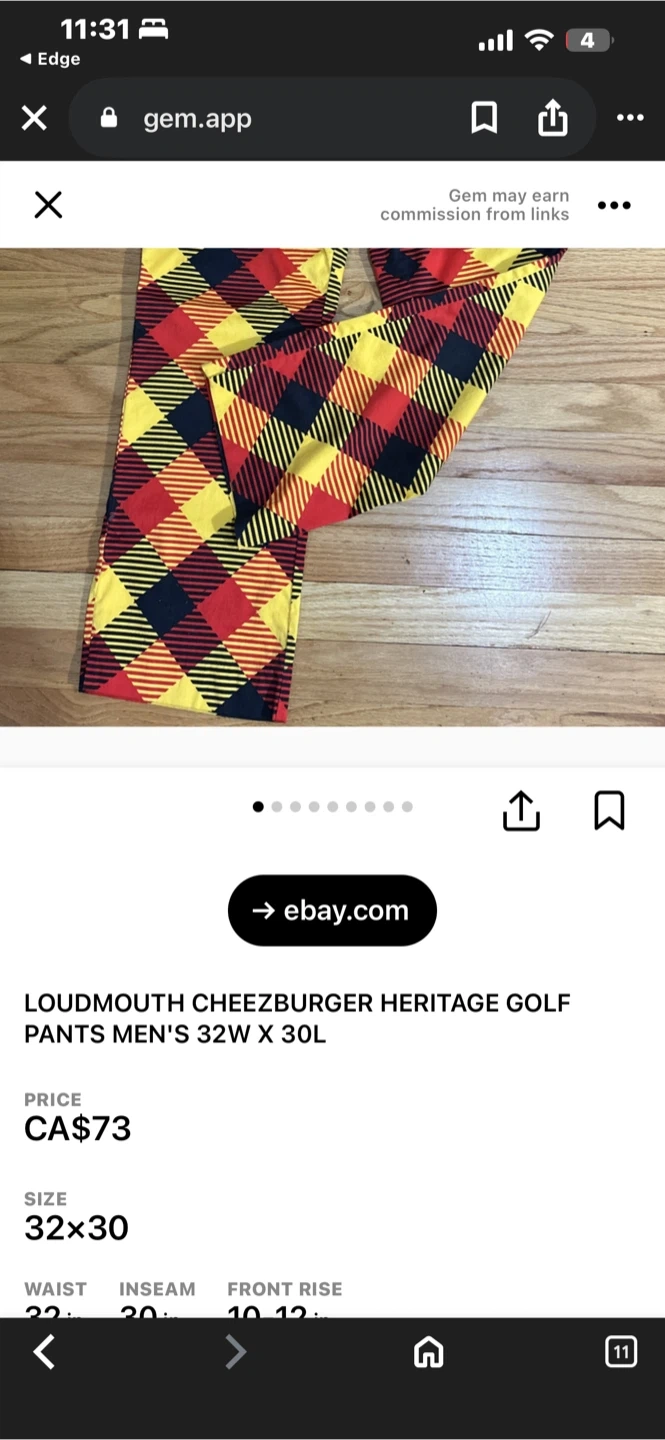Go back to the previous page
Image resolution: width=665 pixels, height=1440 pixels.
click(x=44, y=1353)
